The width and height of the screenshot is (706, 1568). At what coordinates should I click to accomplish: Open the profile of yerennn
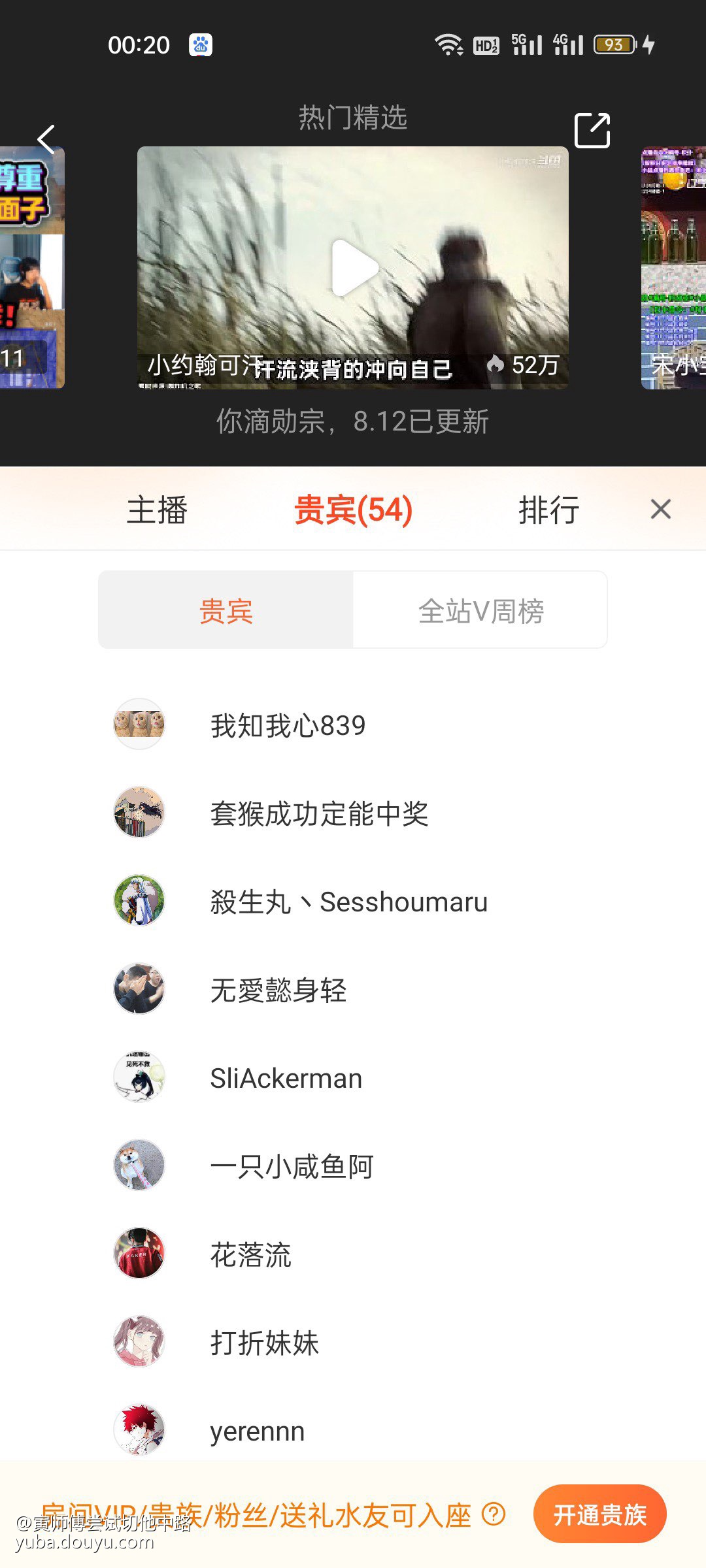tap(257, 1431)
